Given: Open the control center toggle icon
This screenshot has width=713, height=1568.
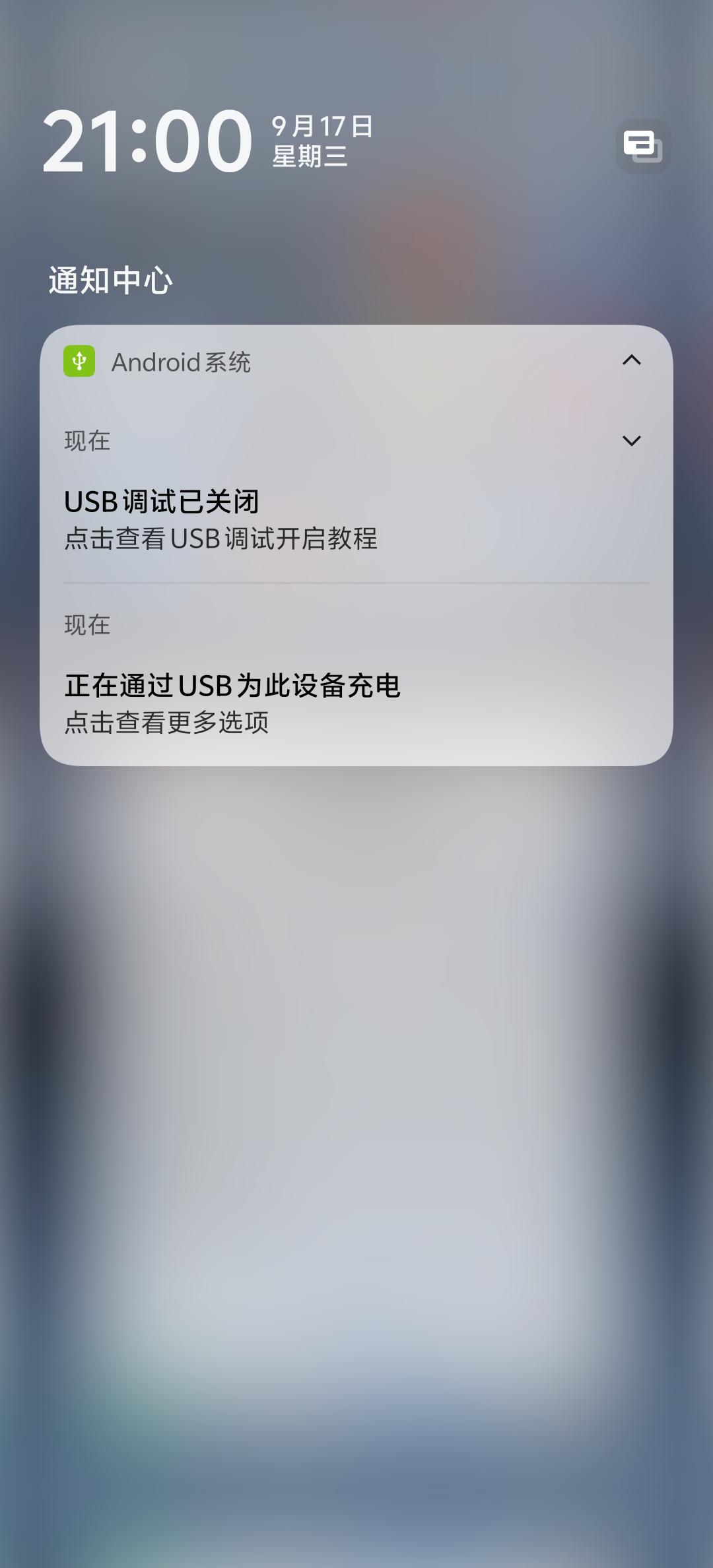Looking at the screenshot, I should click(643, 147).
